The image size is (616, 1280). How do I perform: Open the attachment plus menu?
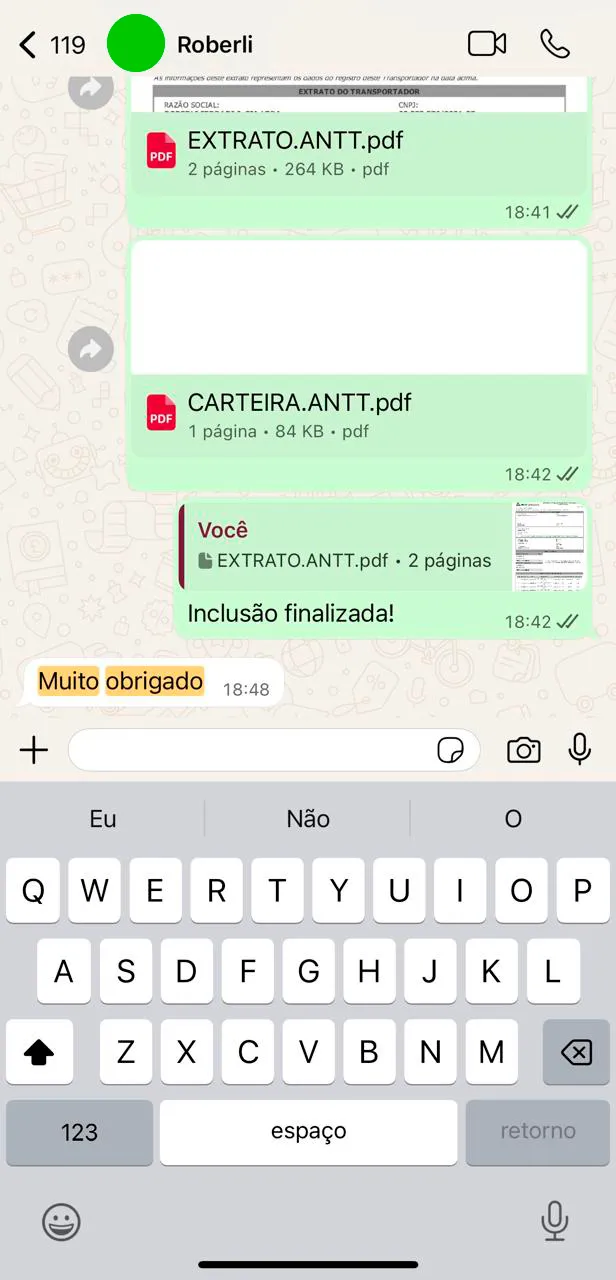pyautogui.click(x=34, y=750)
